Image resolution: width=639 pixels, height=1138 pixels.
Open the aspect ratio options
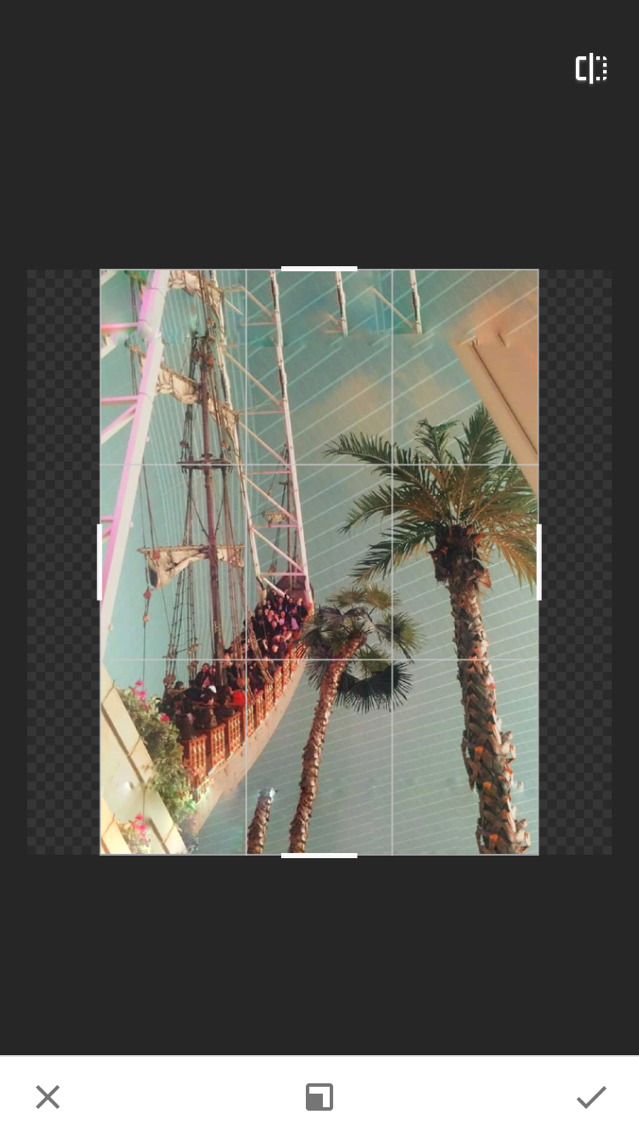click(319, 1097)
